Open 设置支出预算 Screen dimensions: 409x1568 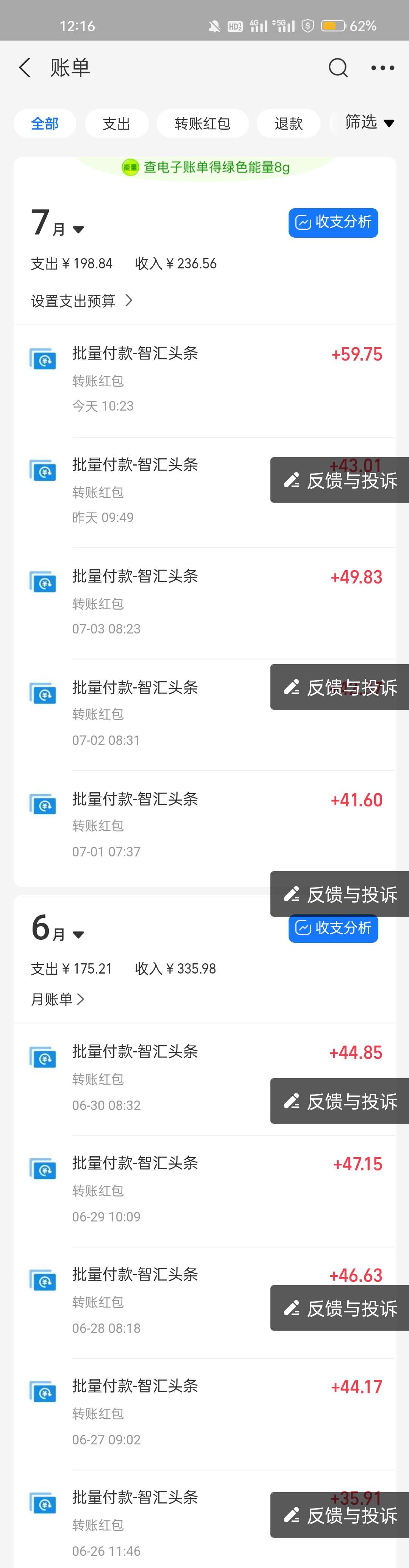81,301
